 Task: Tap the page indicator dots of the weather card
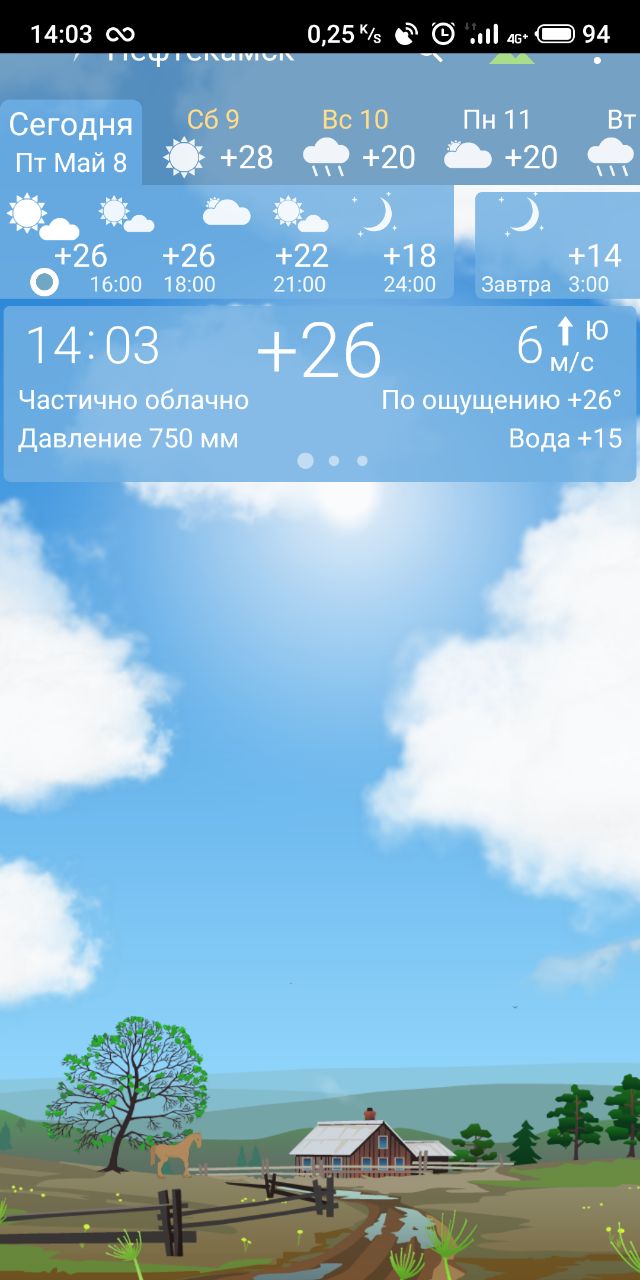pos(333,461)
